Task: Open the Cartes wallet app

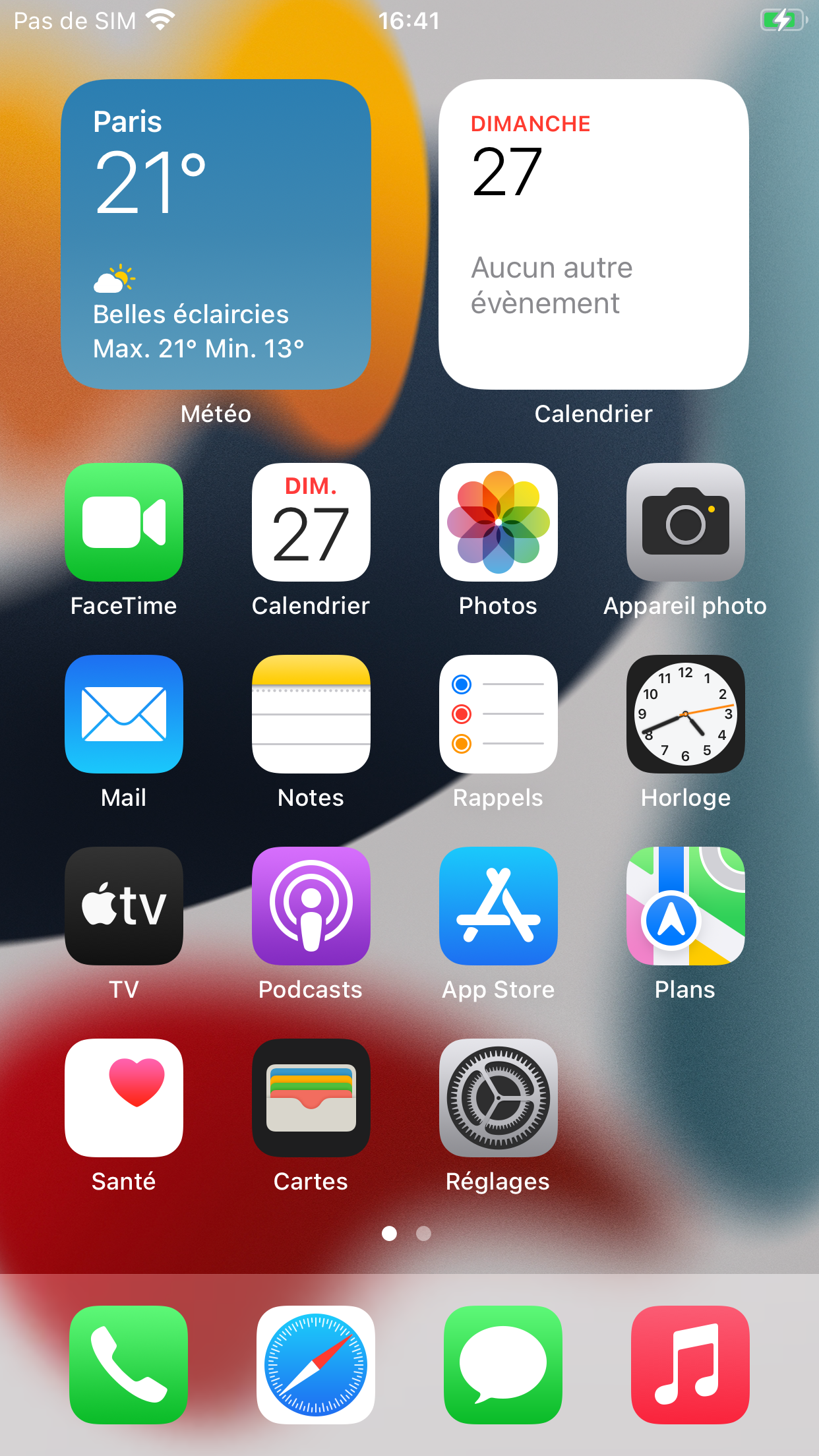Action: 311,1098
